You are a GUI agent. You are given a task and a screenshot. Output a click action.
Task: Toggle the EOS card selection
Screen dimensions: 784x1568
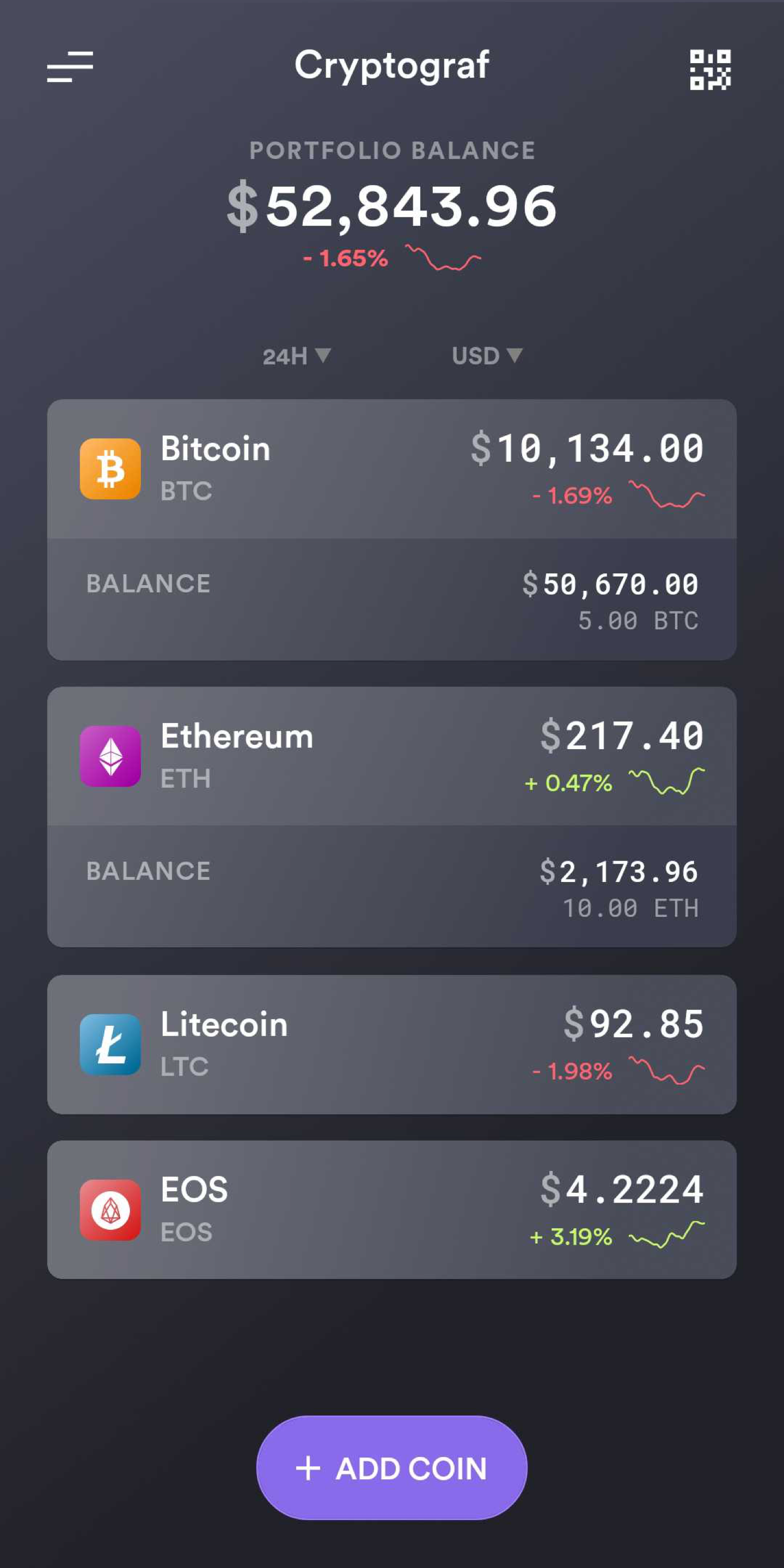point(392,1209)
